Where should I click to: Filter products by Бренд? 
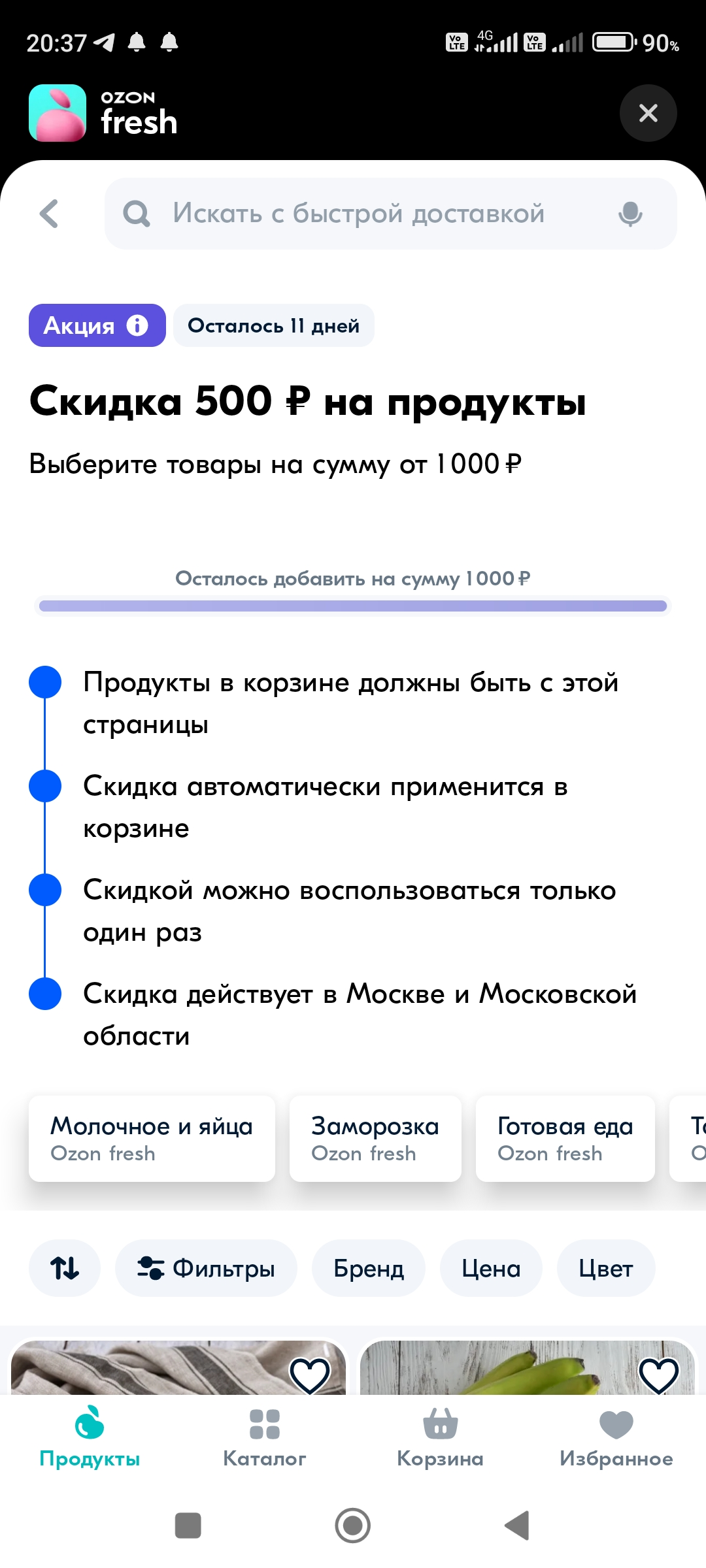pyautogui.click(x=369, y=1268)
